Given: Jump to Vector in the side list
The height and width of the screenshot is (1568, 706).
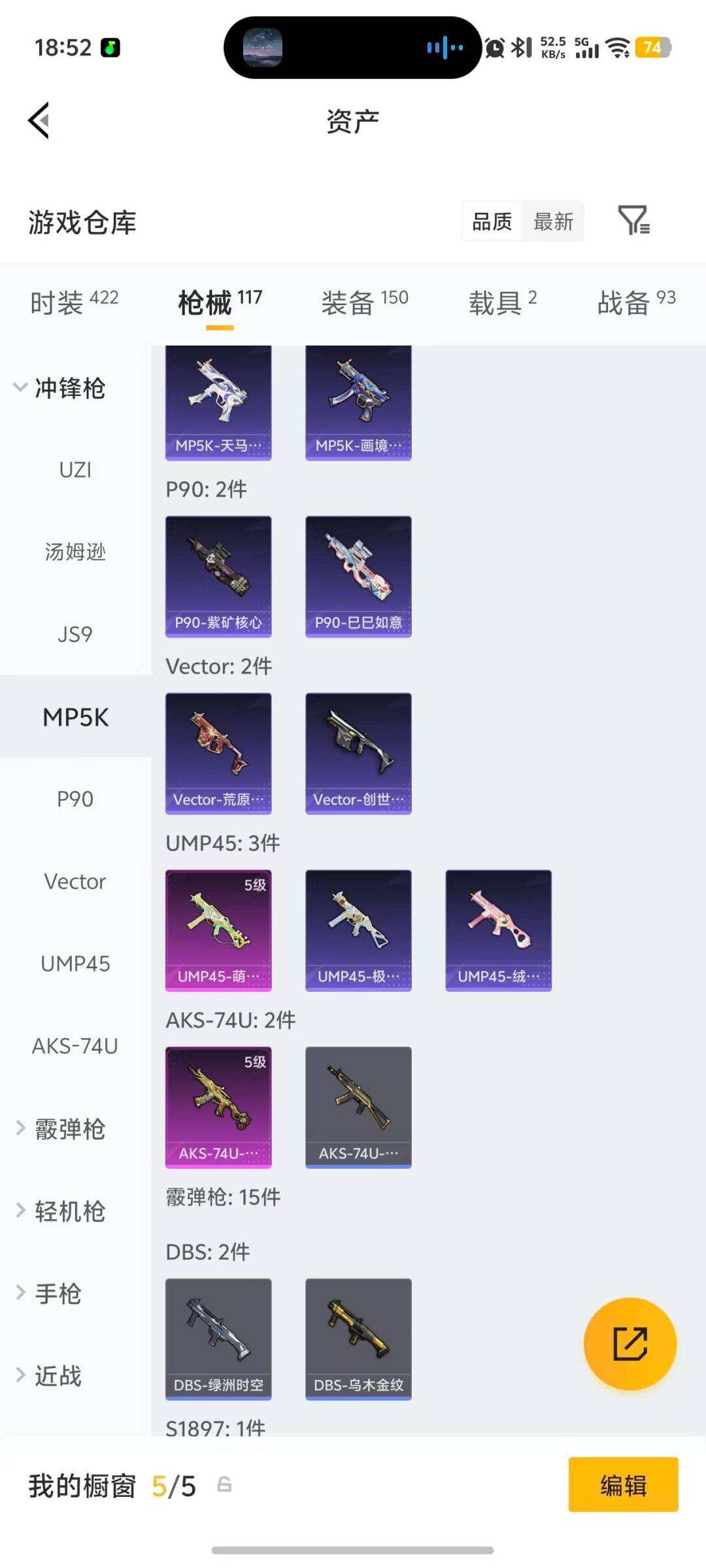Looking at the screenshot, I should point(75,881).
